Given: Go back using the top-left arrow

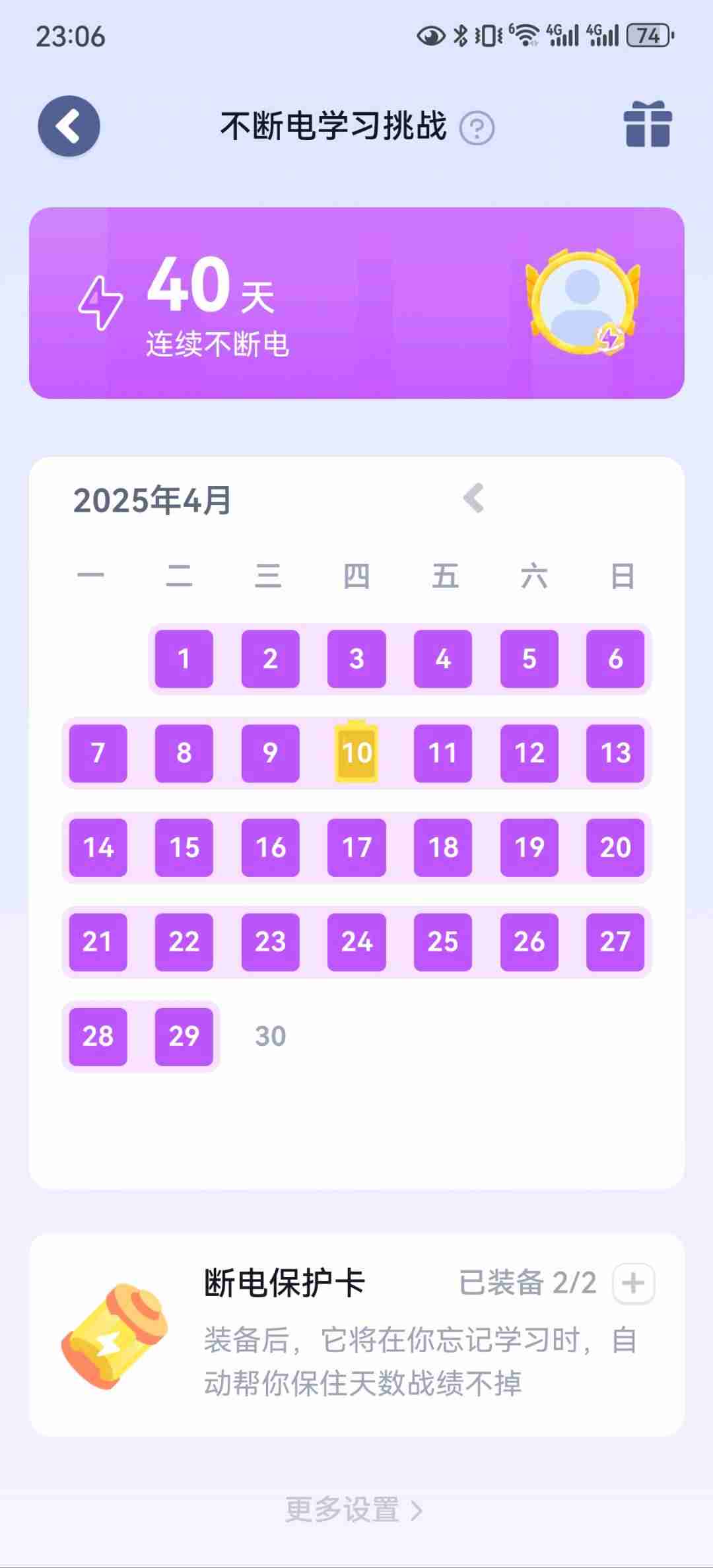Looking at the screenshot, I should (69, 126).
